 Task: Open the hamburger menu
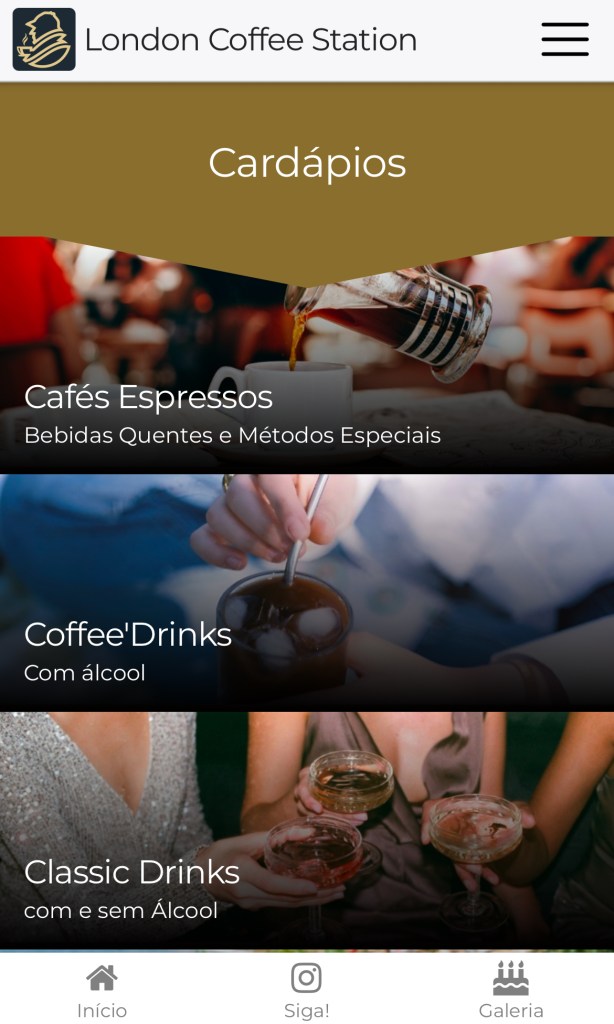click(x=565, y=40)
